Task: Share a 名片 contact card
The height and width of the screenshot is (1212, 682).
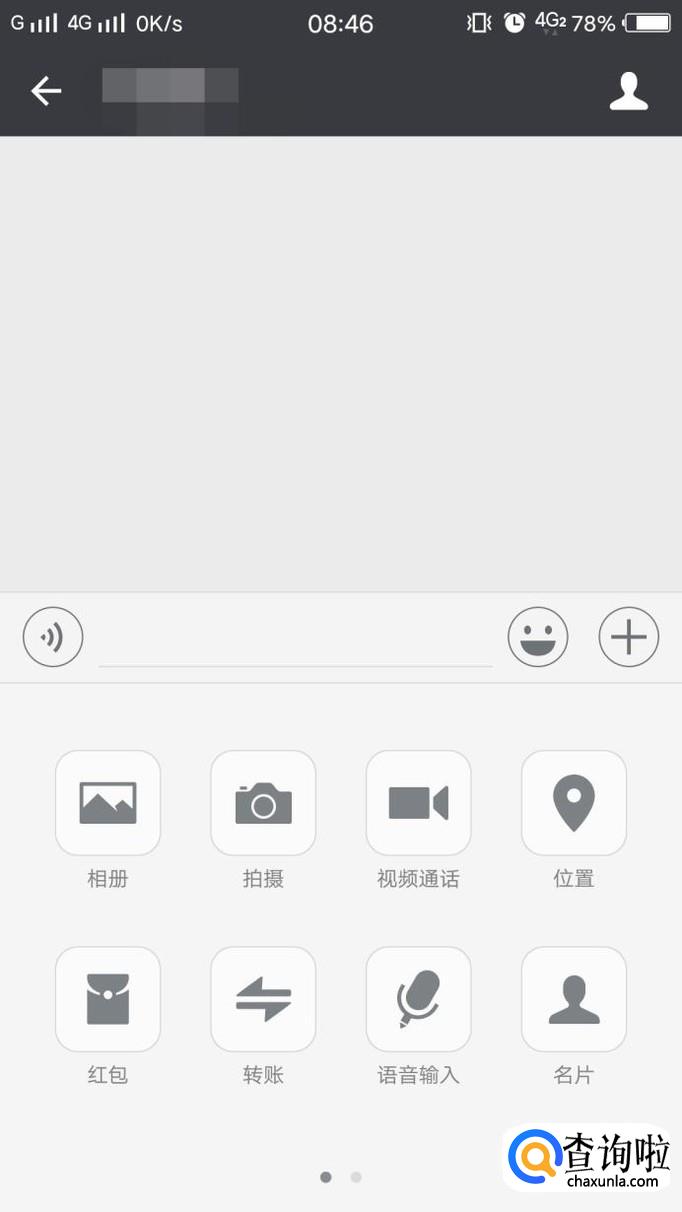Action: [x=574, y=999]
